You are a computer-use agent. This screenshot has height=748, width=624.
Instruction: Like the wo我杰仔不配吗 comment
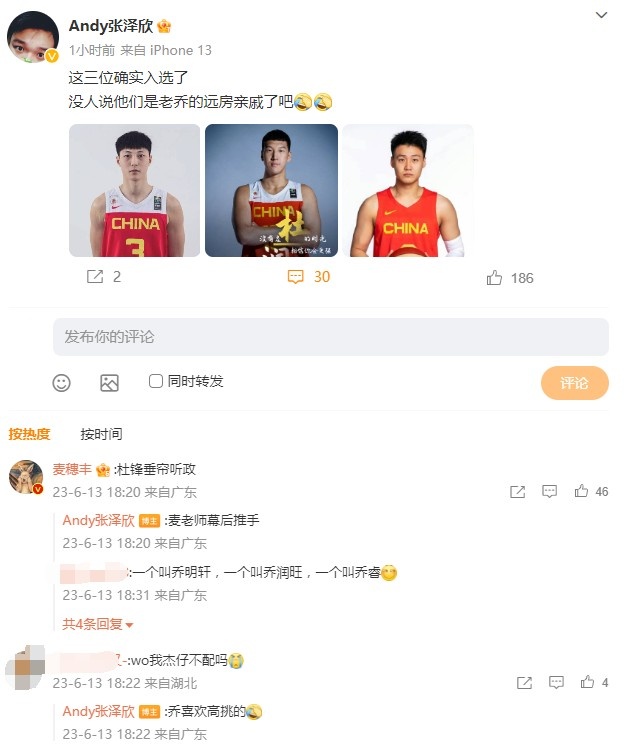pyautogui.click(x=591, y=682)
